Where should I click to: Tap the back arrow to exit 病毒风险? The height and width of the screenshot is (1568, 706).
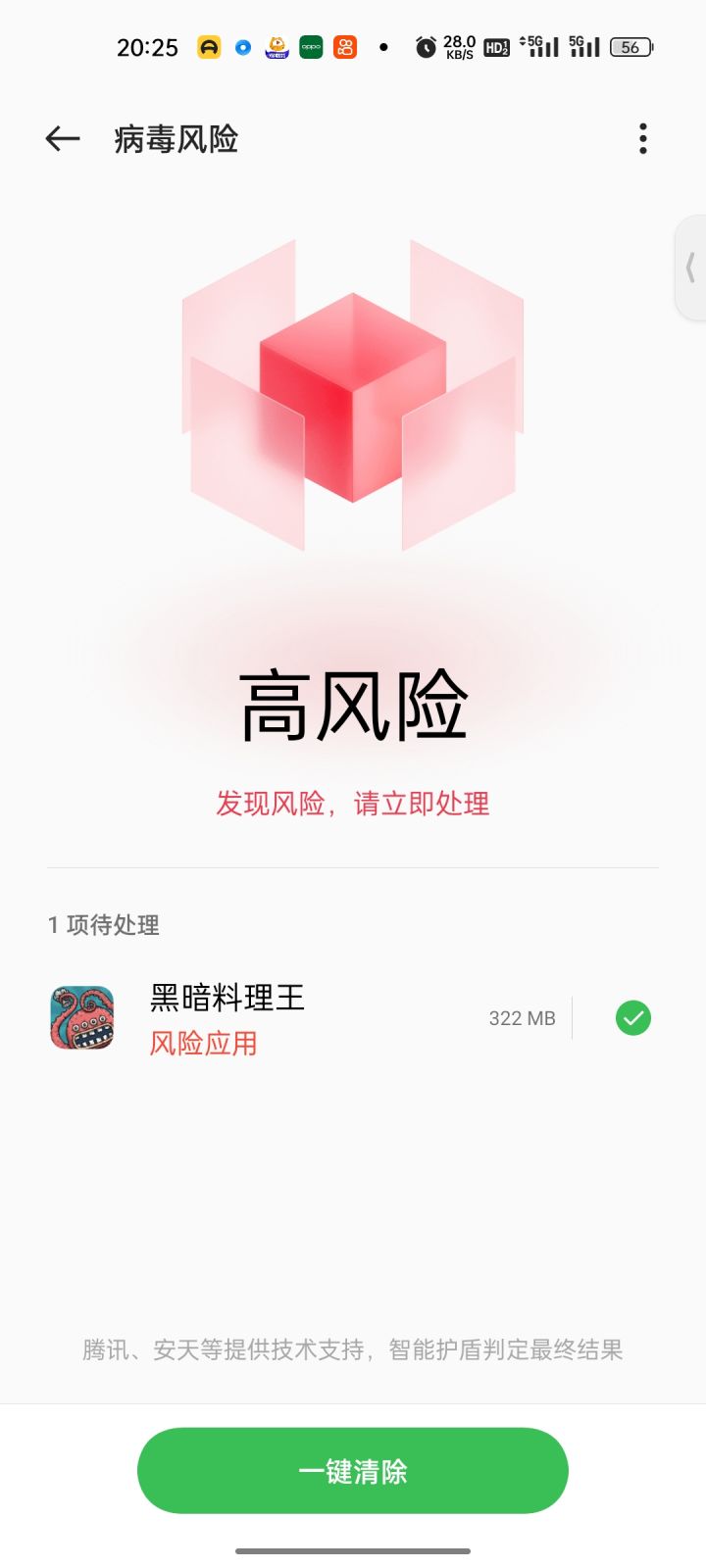point(61,138)
